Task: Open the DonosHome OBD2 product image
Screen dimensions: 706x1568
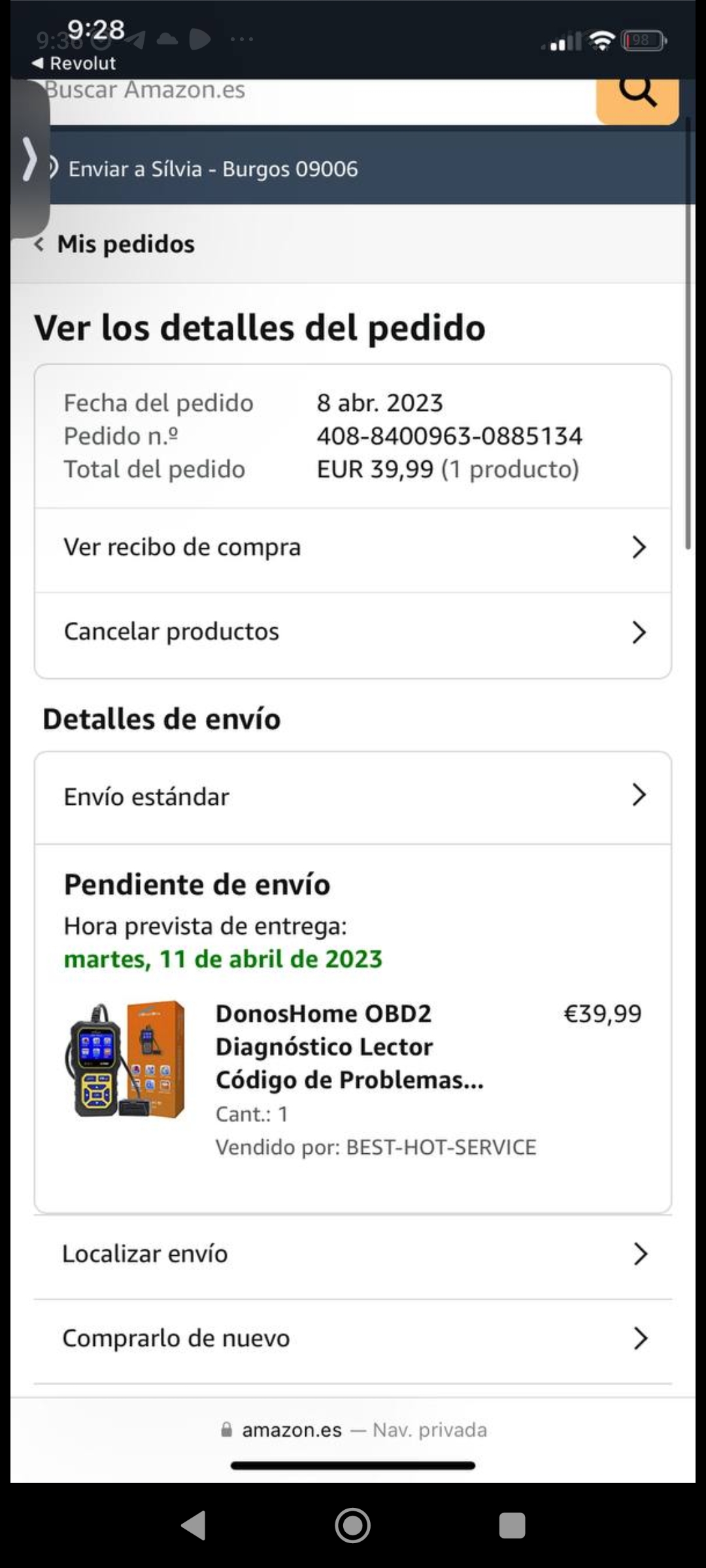Action: pos(125,1060)
